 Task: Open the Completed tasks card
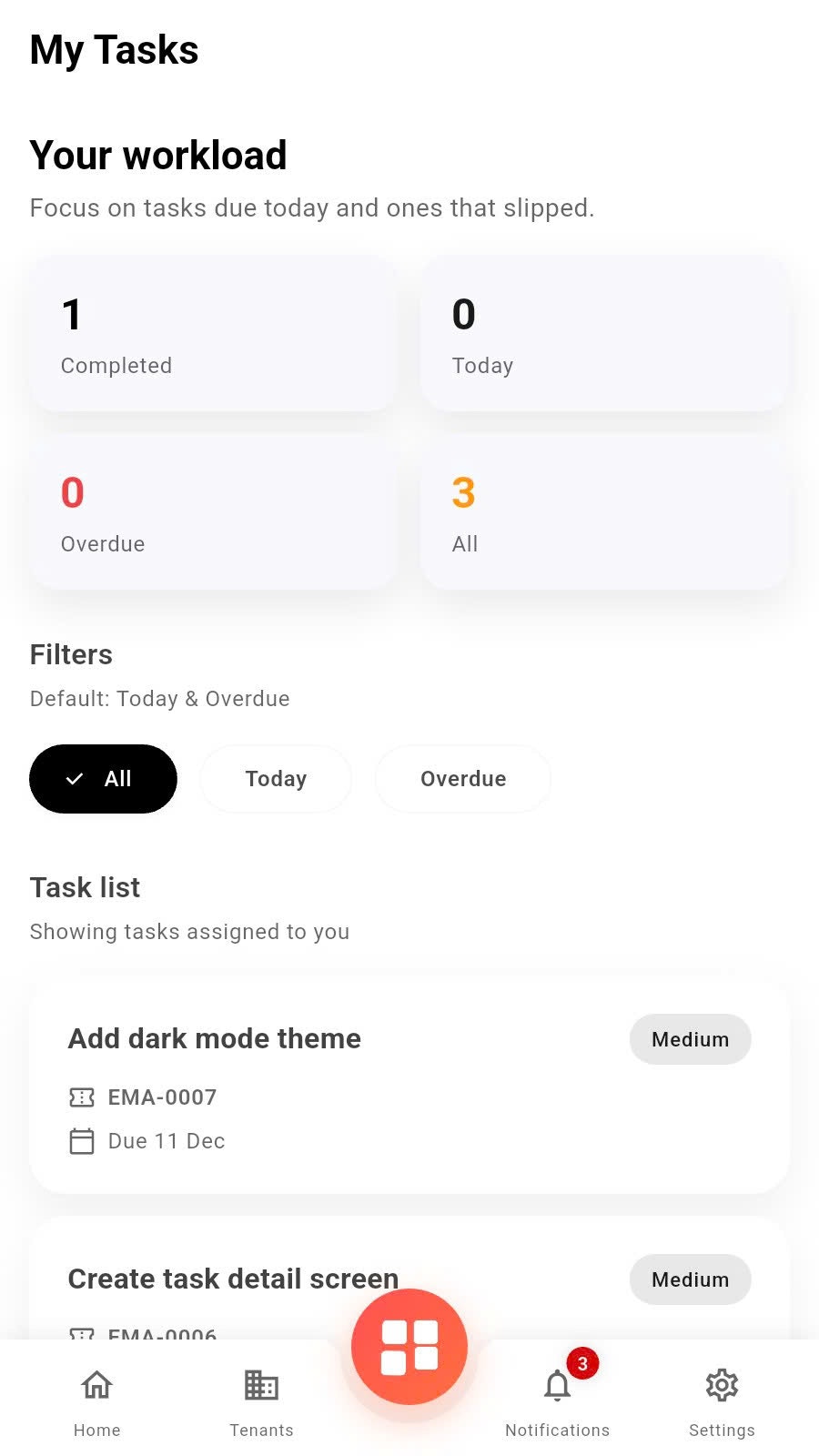pyautogui.click(x=212, y=334)
